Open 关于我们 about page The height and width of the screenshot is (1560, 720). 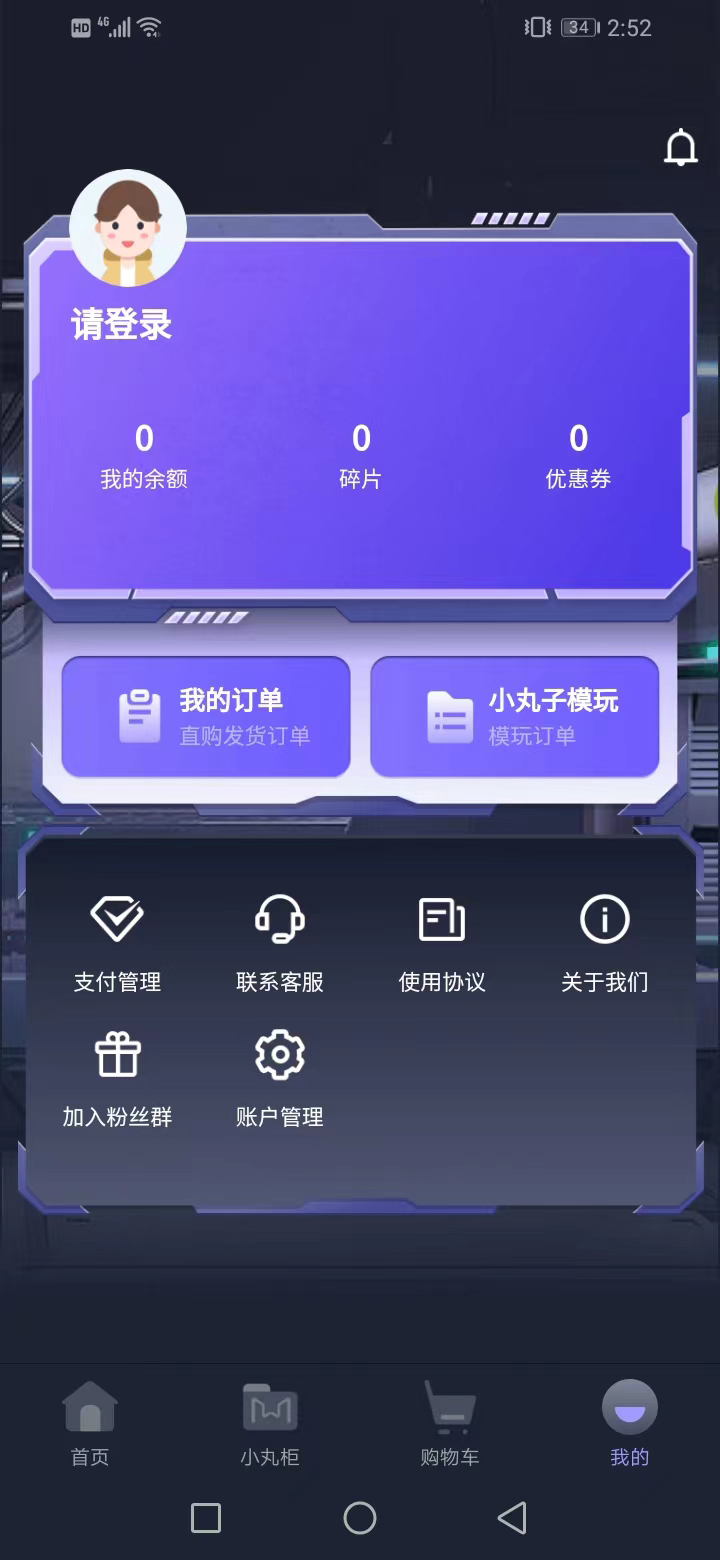coord(604,943)
